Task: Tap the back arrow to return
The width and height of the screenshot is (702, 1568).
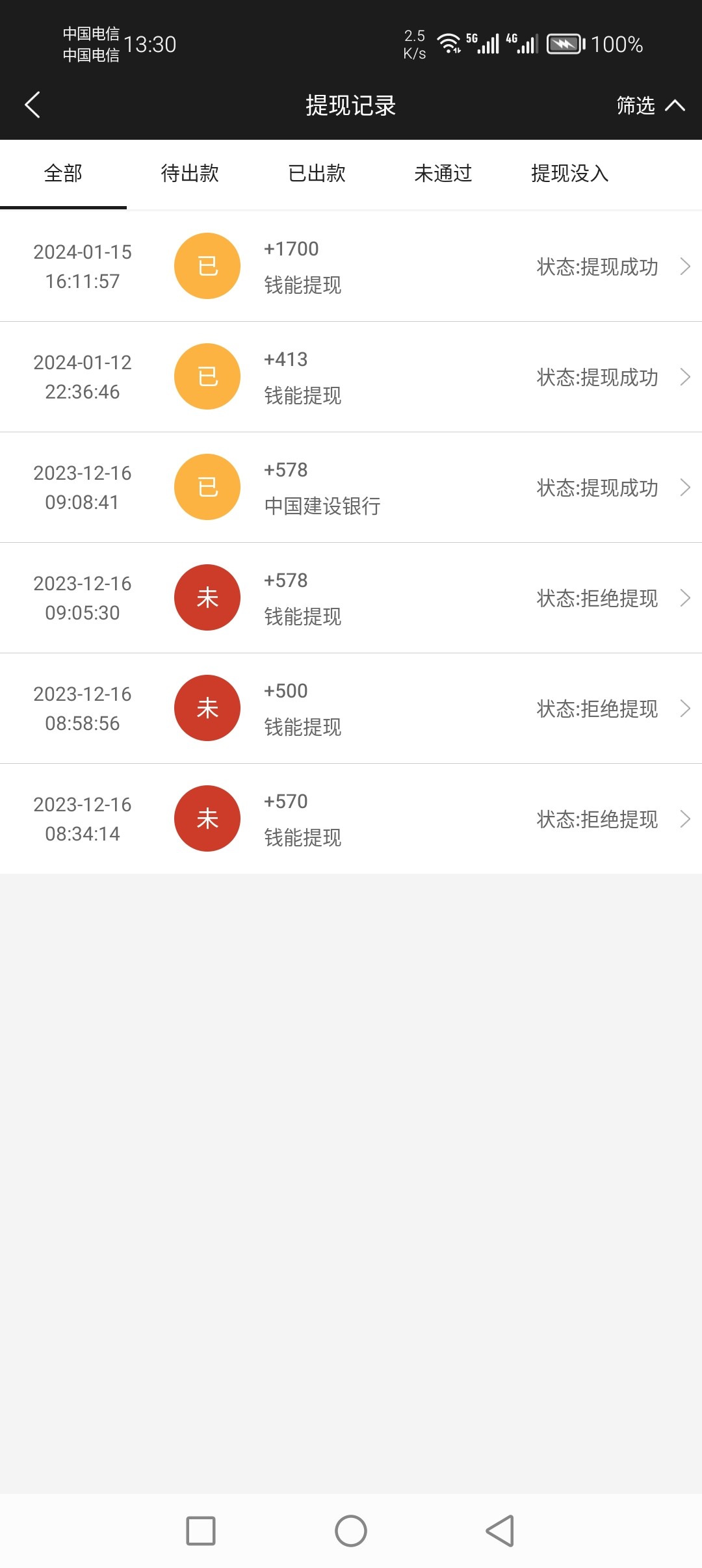Action: pos(31,105)
